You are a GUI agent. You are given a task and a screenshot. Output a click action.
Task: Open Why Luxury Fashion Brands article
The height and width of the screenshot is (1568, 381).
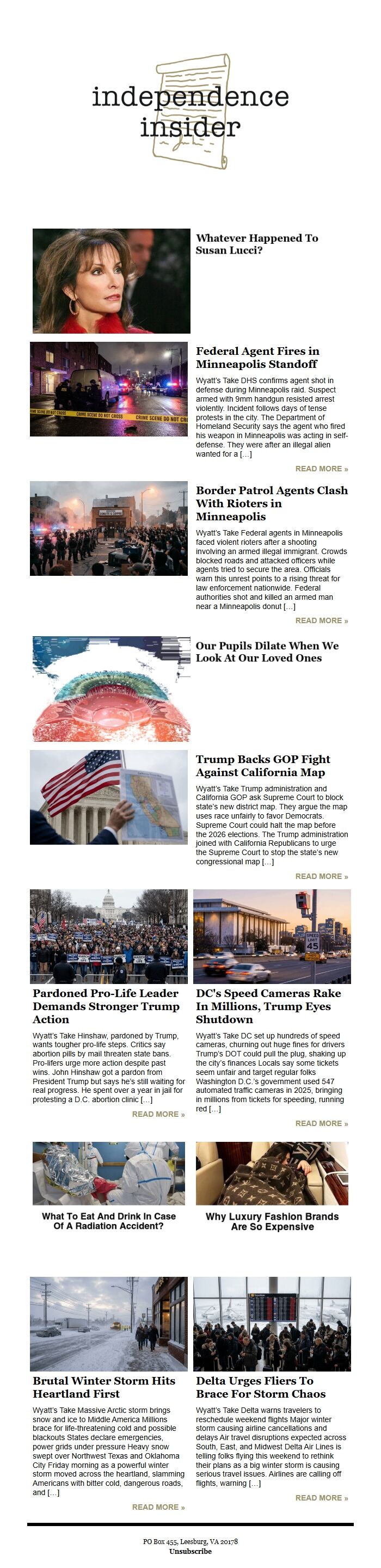point(272,1221)
